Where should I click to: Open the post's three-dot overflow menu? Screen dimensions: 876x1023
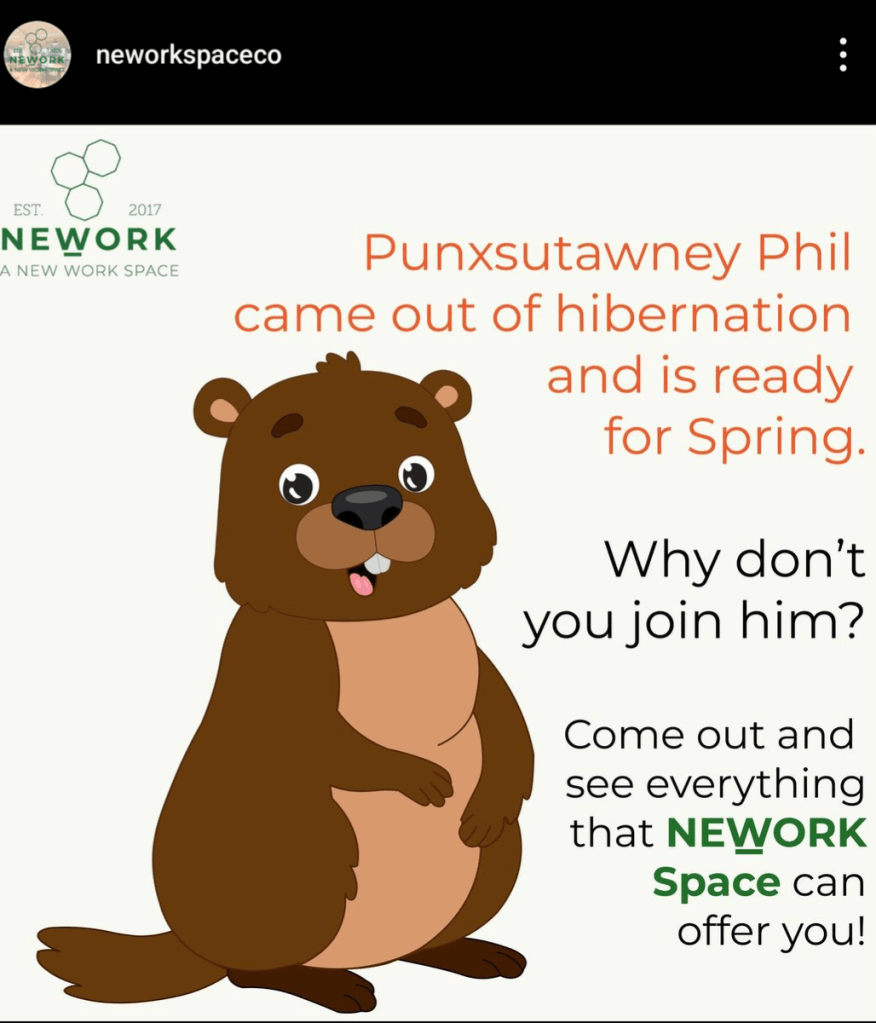[x=843, y=55]
